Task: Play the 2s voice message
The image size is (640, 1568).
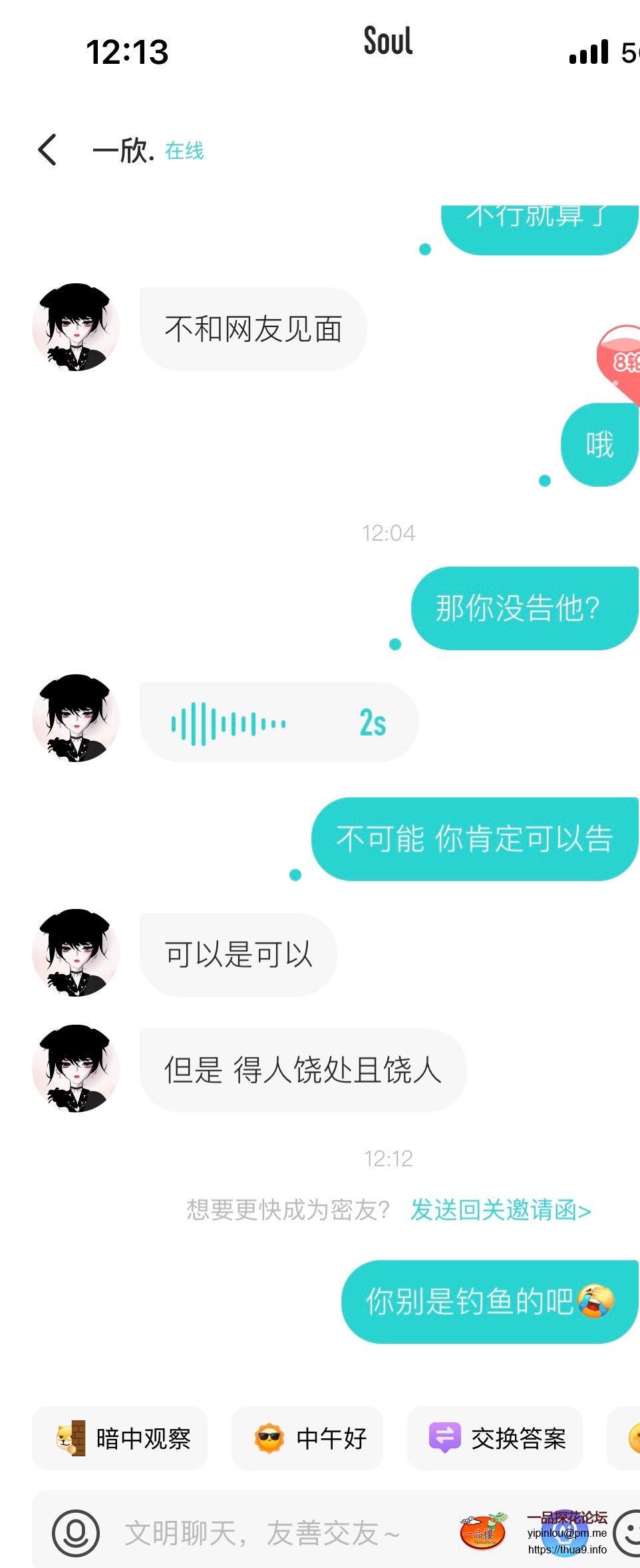Action: [278, 723]
